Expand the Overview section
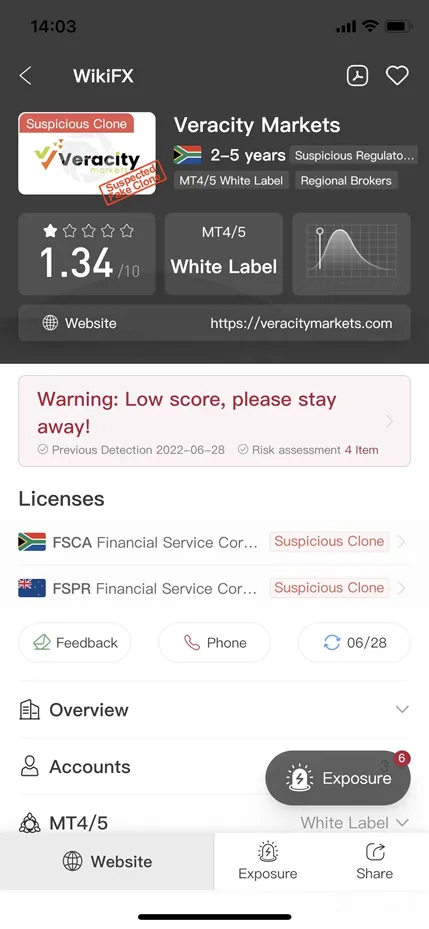Image resolution: width=429 pixels, height=929 pixels. point(214,709)
